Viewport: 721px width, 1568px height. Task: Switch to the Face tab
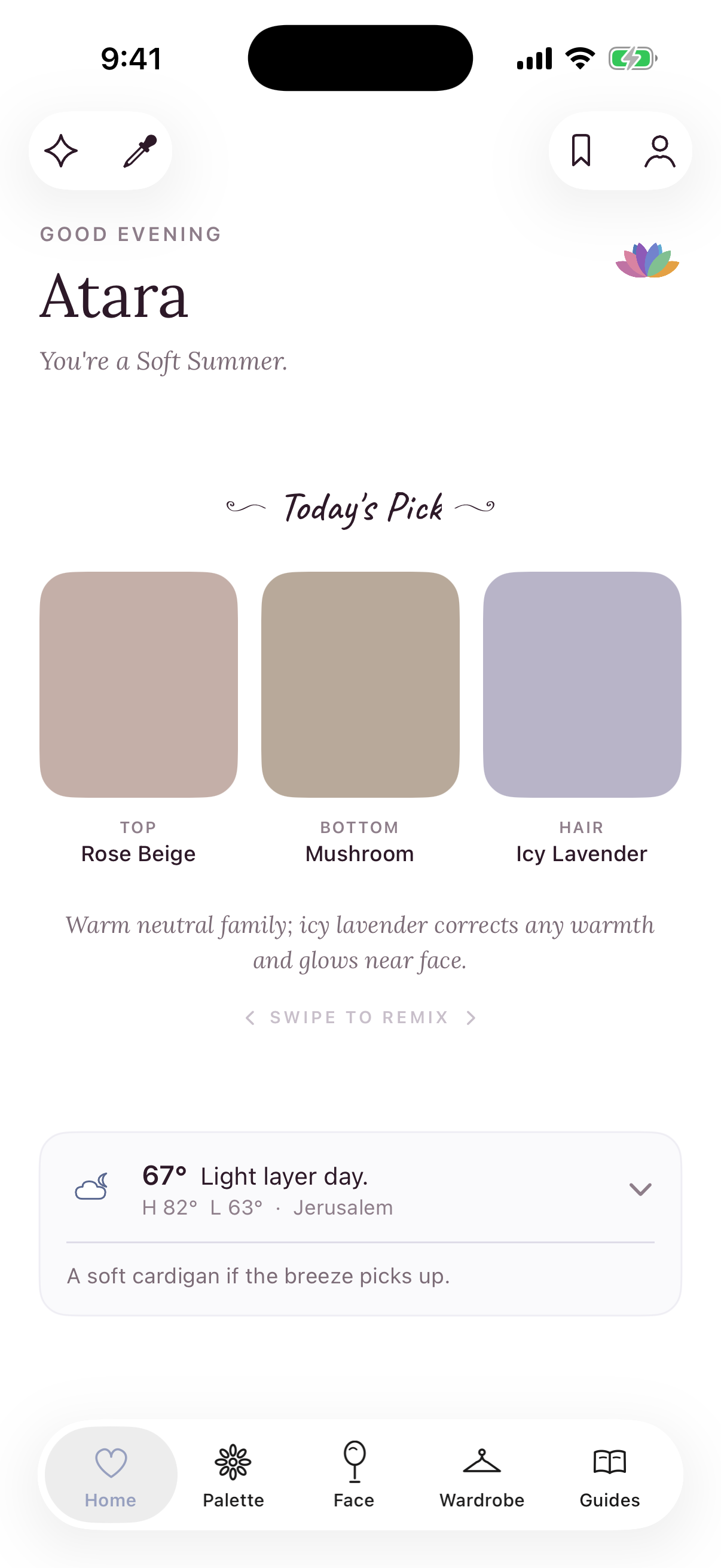[x=354, y=1475]
